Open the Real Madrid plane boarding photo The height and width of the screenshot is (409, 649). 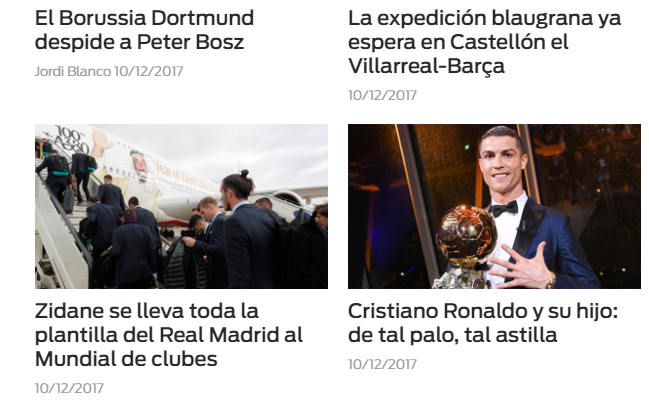tap(181, 206)
